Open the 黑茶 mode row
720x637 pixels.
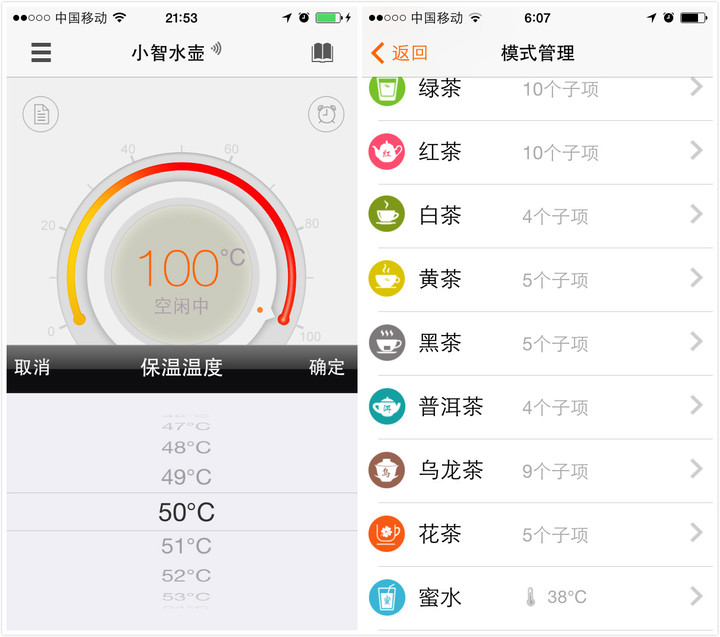540,343
